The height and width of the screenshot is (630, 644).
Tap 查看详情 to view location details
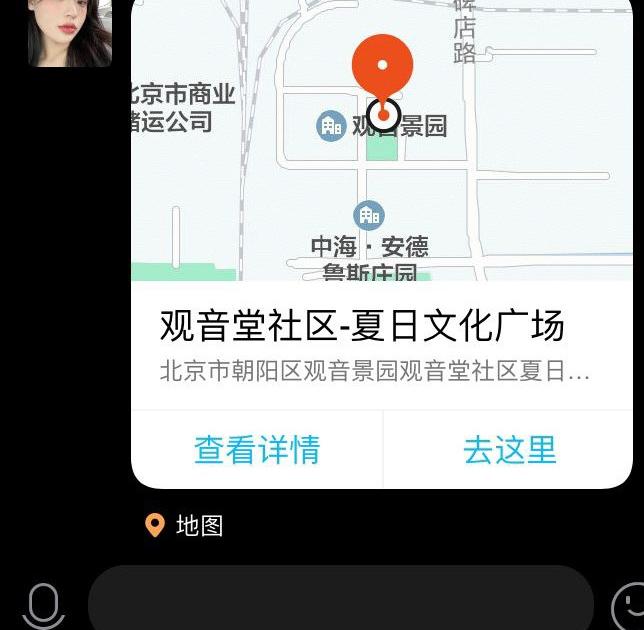(257, 449)
